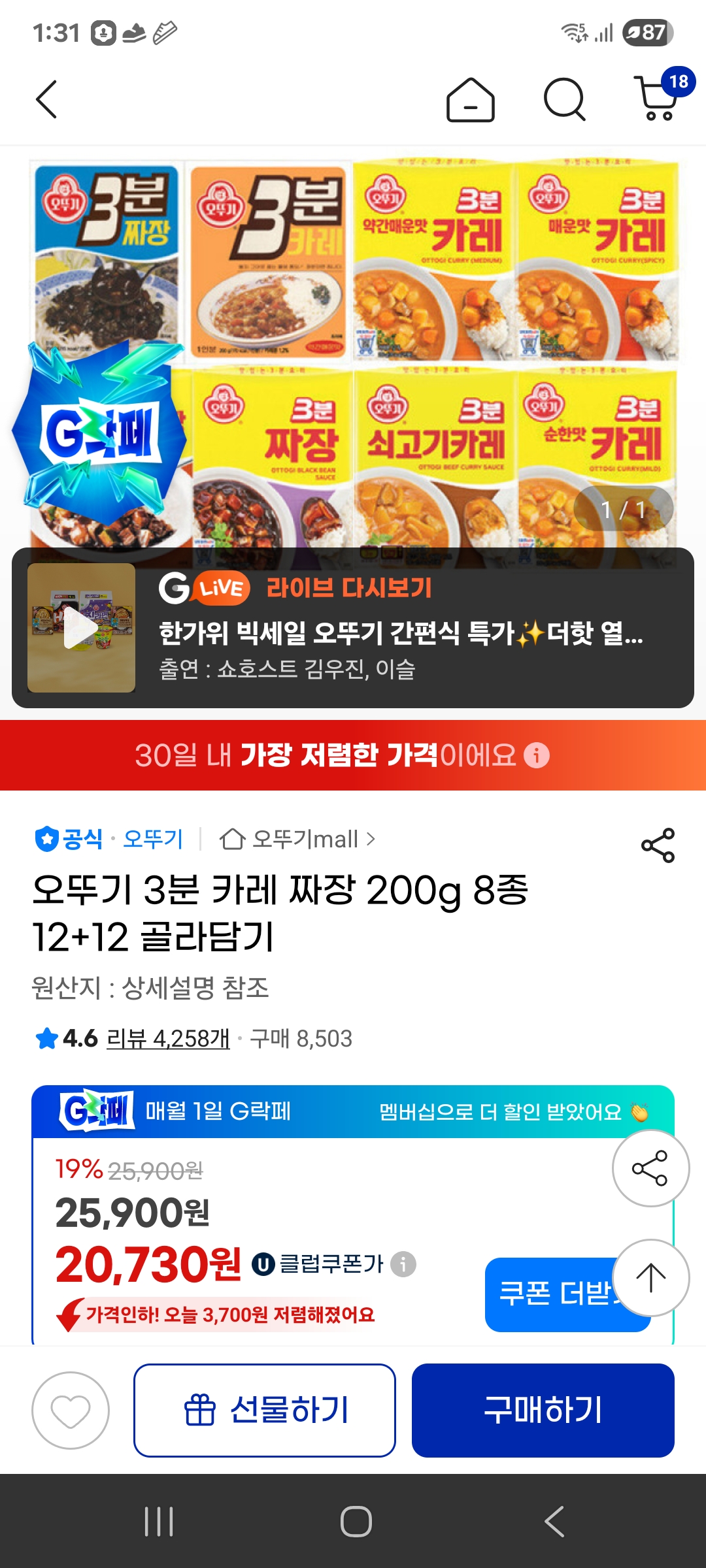This screenshot has width=706, height=1568.
Task: Open search from the top bar
Action: click(x=564, y=100)
